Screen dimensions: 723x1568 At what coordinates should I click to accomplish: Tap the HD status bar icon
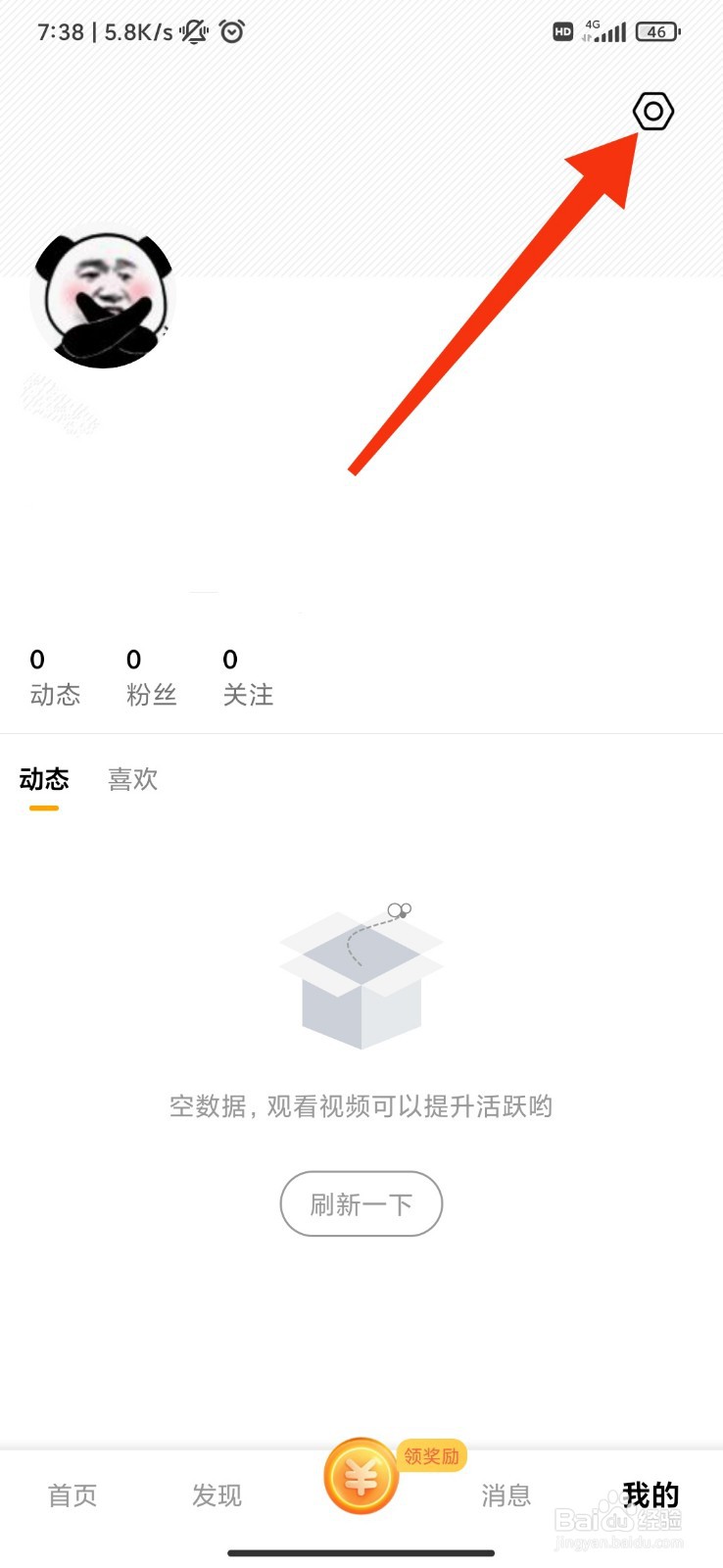[x=561, y=31]
